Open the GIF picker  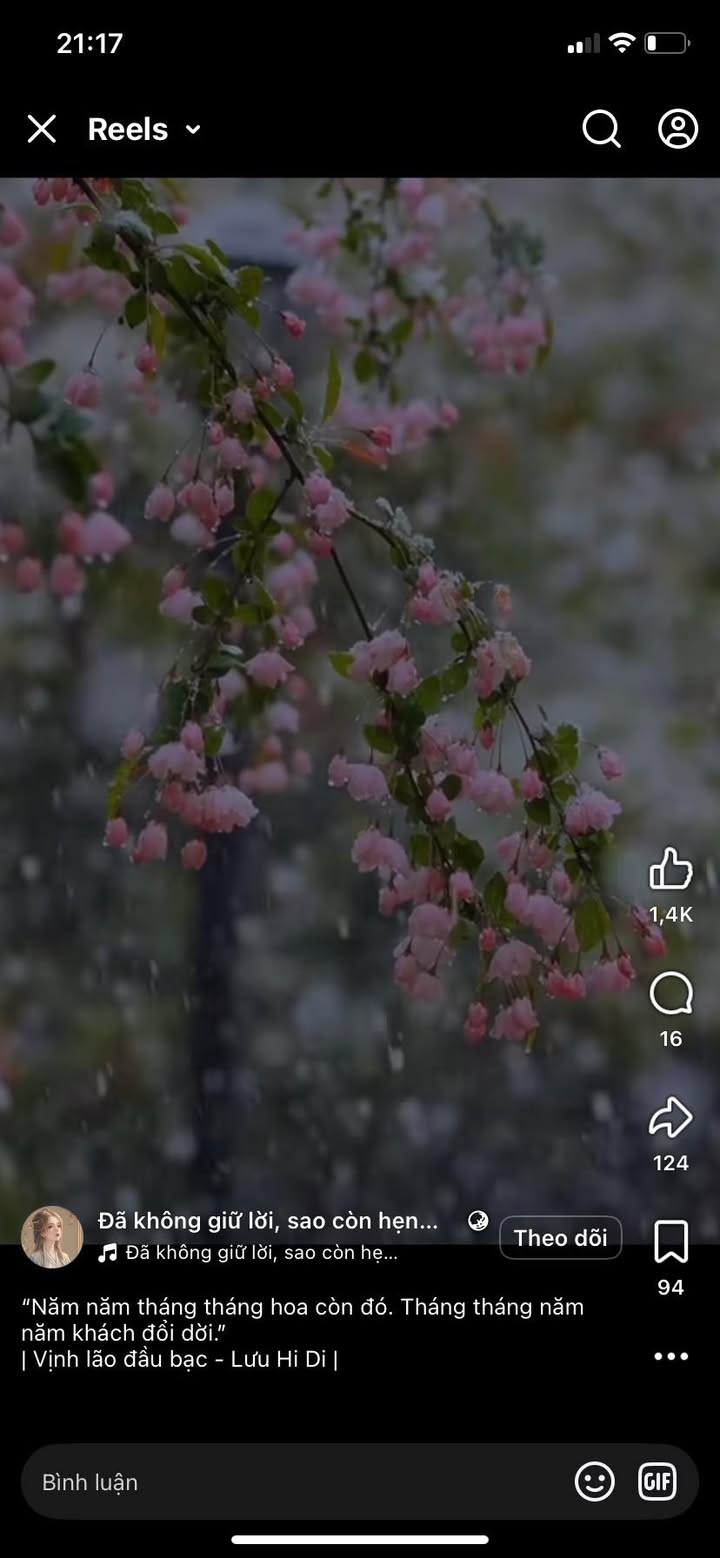(657, 1482)
